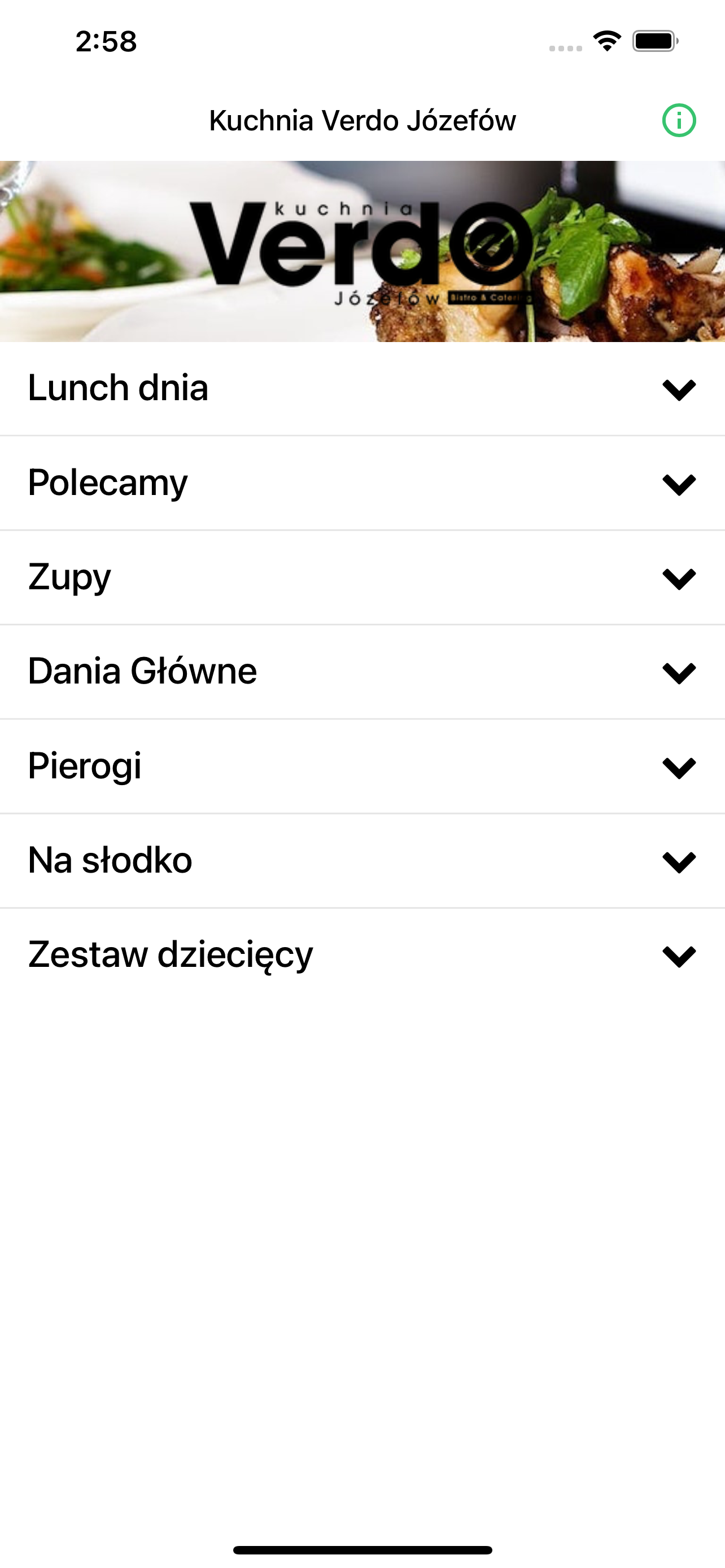Select the Dania Główne category row
Viewport: 725px width, 1568px height.
click(142, 671)
